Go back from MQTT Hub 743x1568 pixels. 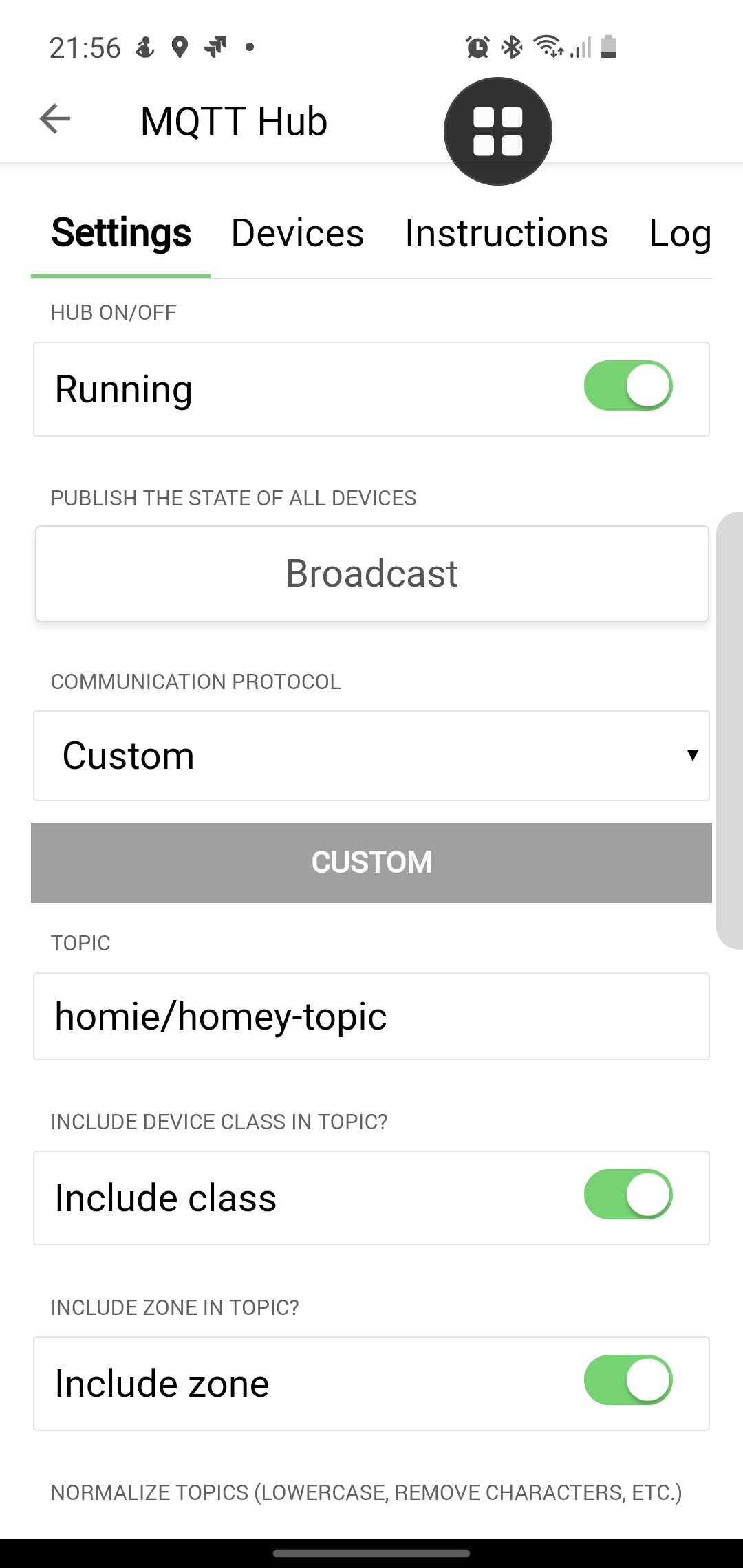(55, 119)
